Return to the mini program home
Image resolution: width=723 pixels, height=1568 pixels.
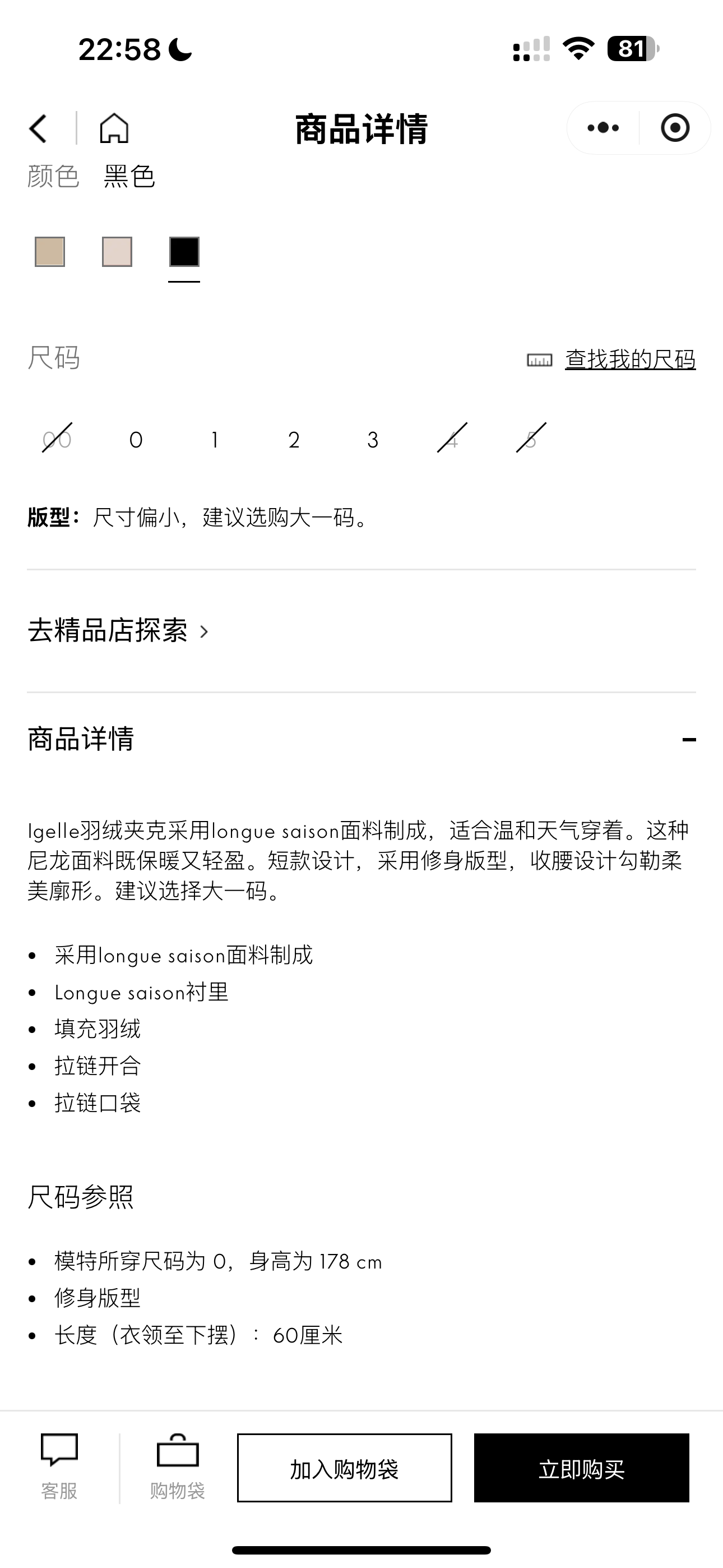click(114, 128)
